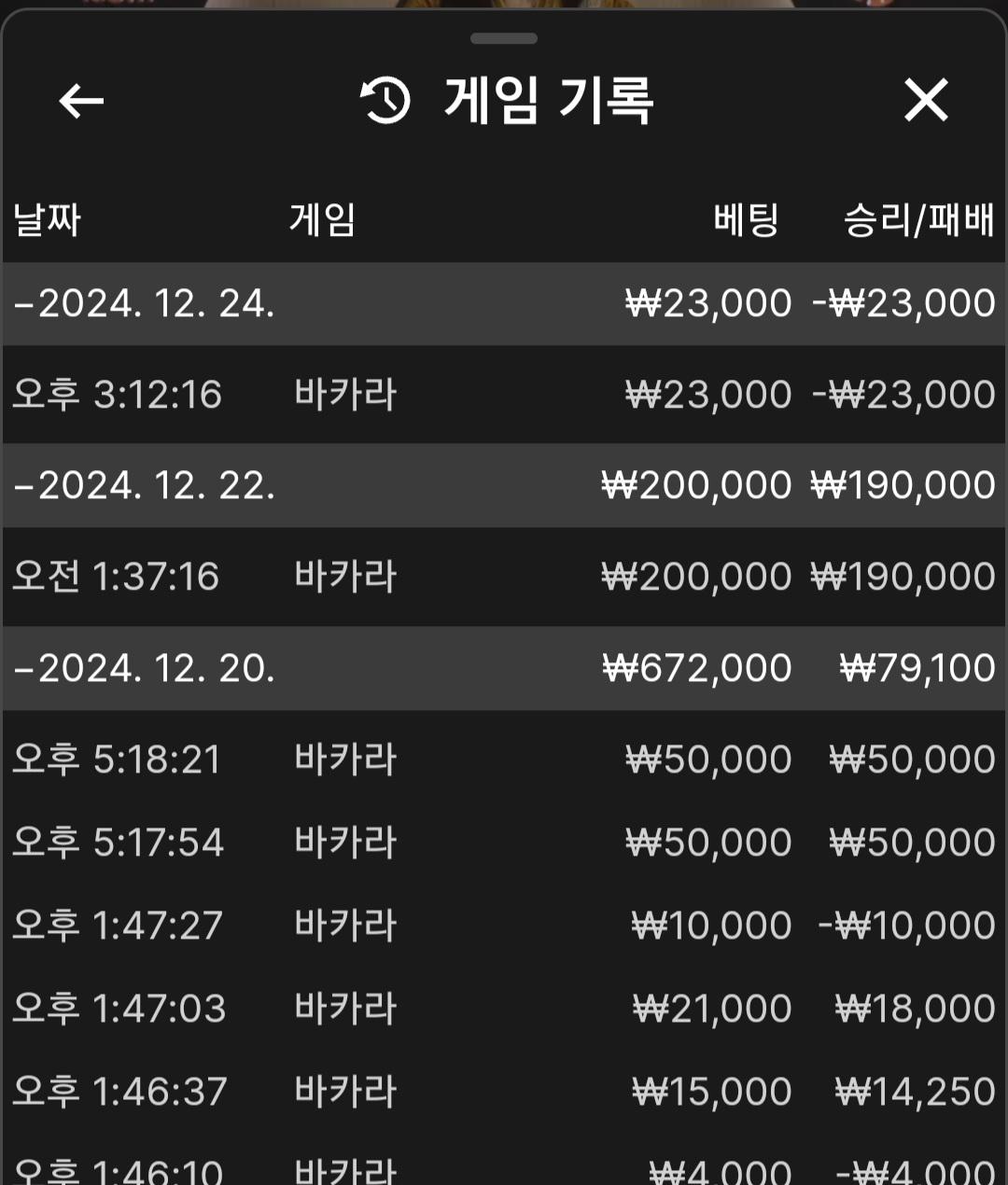Close the game history panel

pyautogui.click(x=925, y=101)
